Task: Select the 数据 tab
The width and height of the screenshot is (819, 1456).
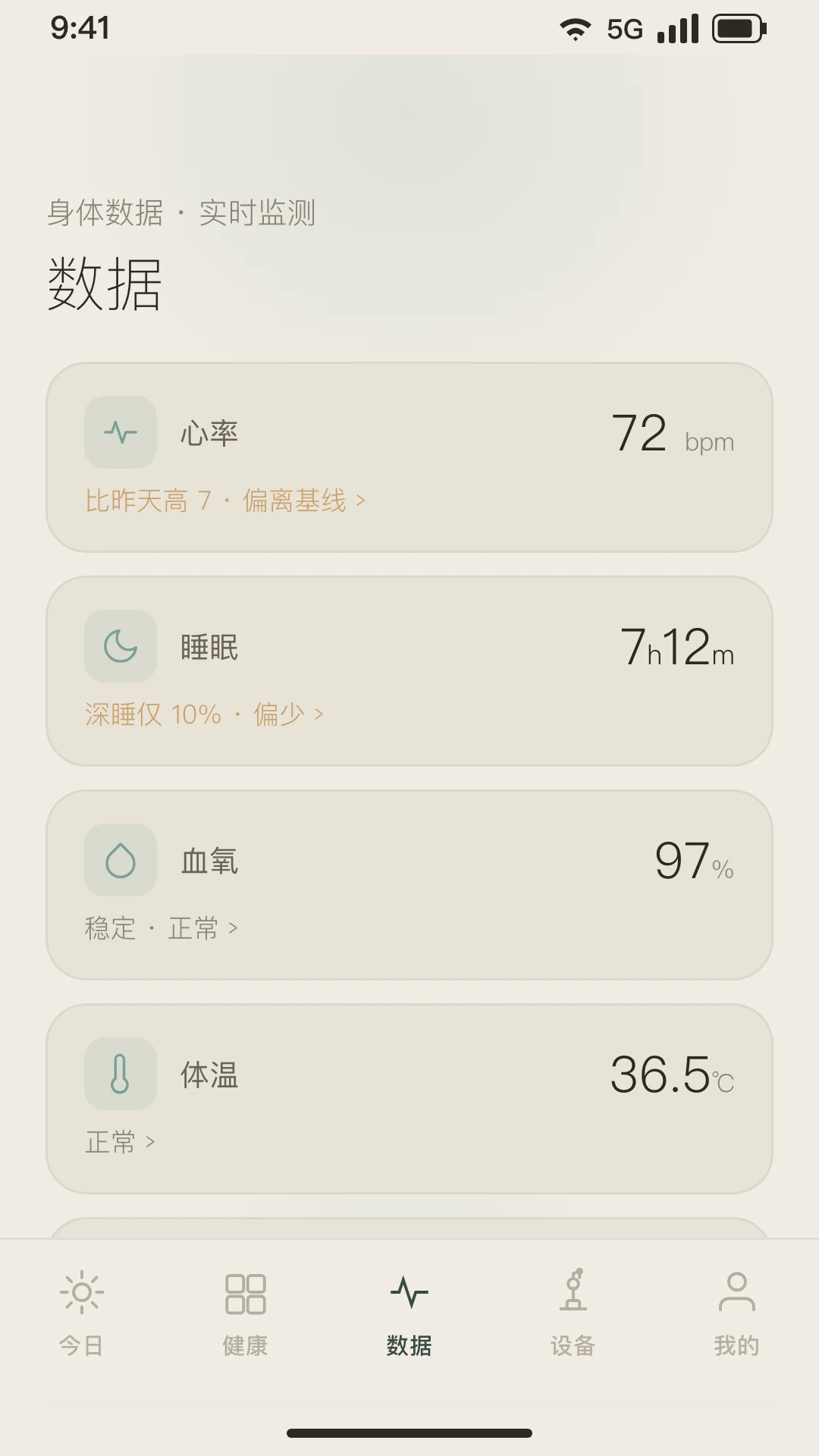Action: (x=409, y=1313)
